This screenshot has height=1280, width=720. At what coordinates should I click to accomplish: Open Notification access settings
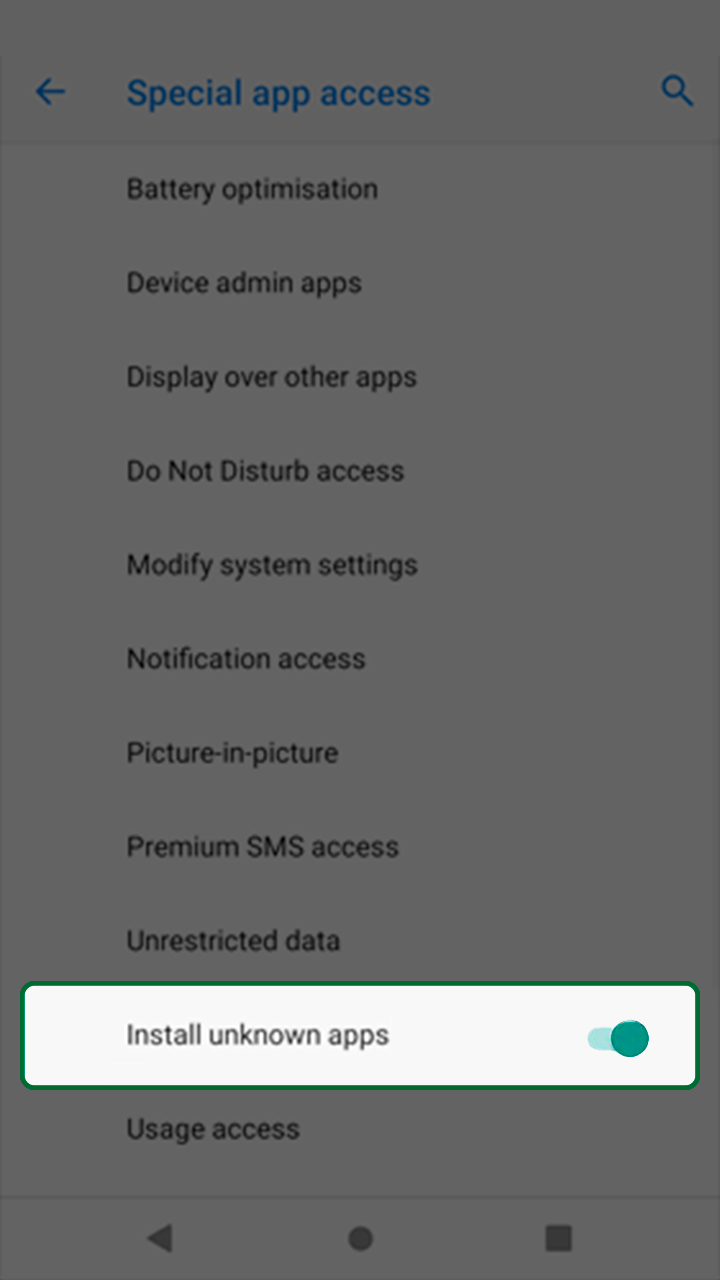pos(246,659)
